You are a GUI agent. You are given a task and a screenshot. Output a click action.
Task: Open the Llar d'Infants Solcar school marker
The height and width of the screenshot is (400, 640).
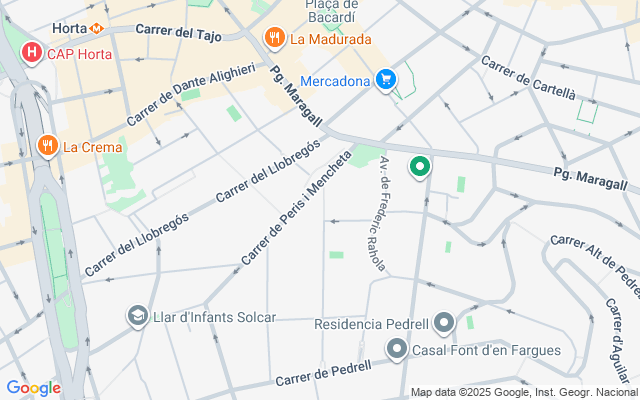(136, 317)
